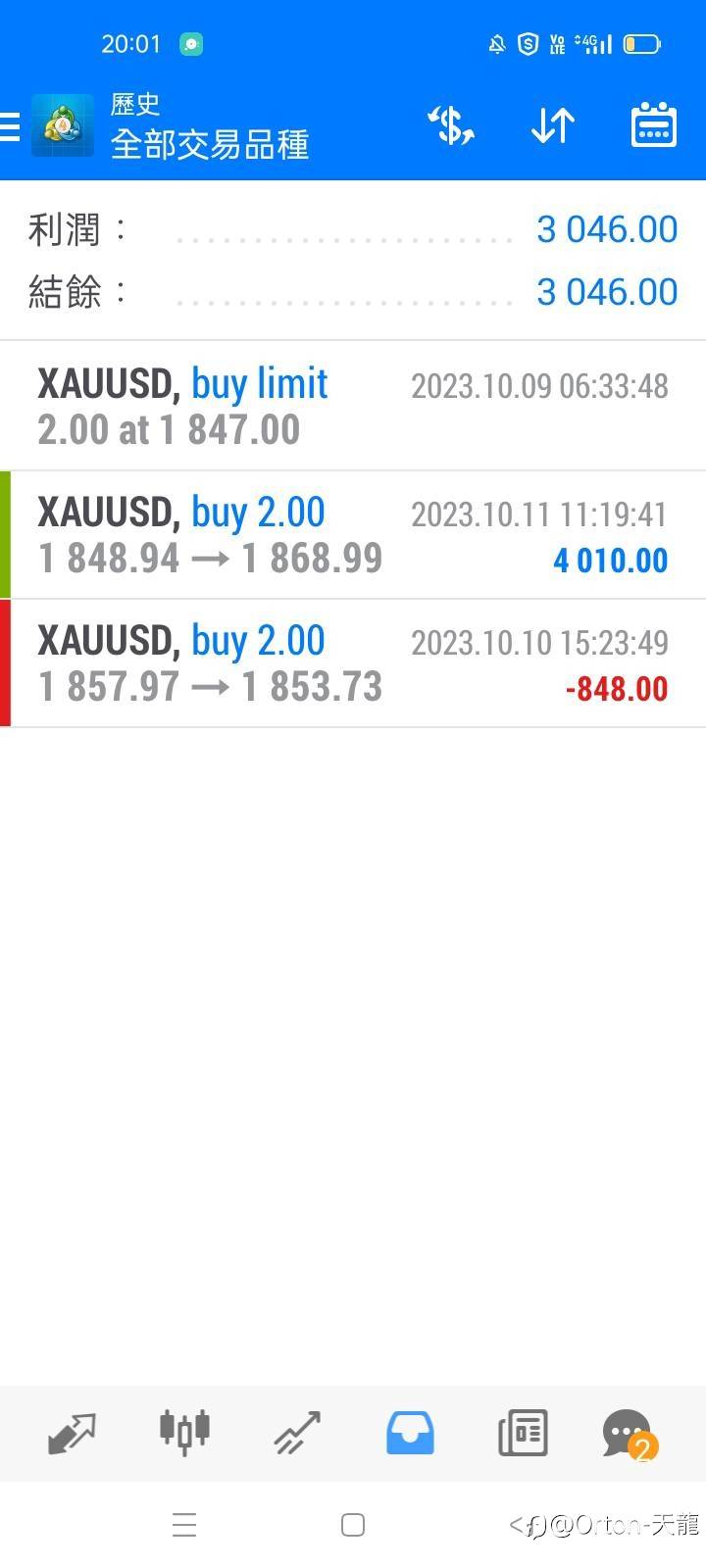
Task: Show recent apps via system menu button
Action: coord(184,1525)
